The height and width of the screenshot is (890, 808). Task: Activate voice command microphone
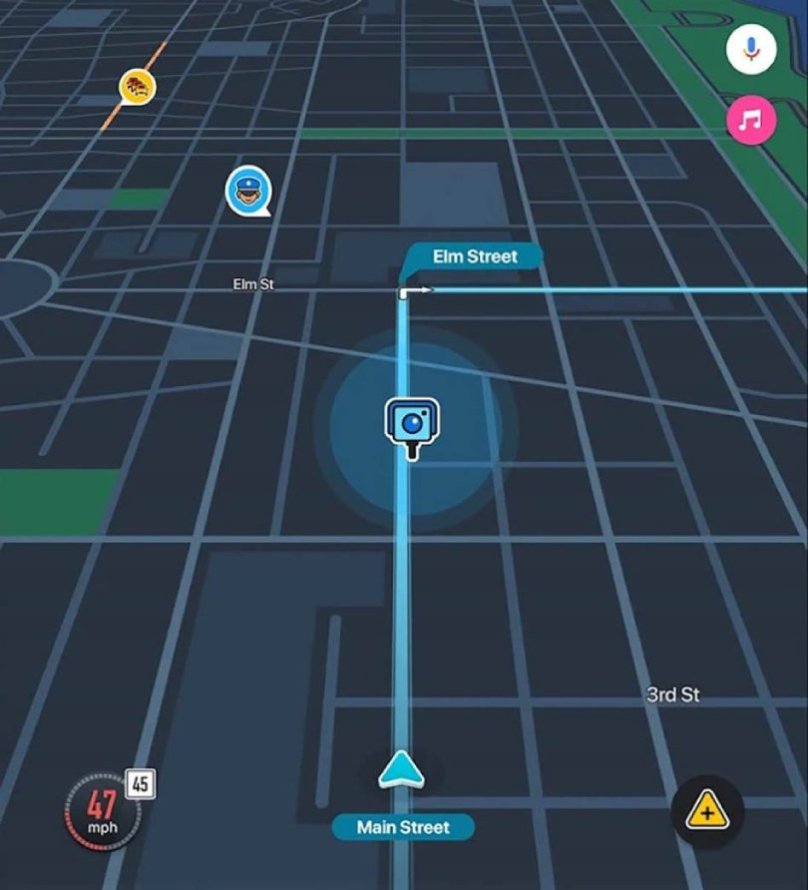pos(751,48)
